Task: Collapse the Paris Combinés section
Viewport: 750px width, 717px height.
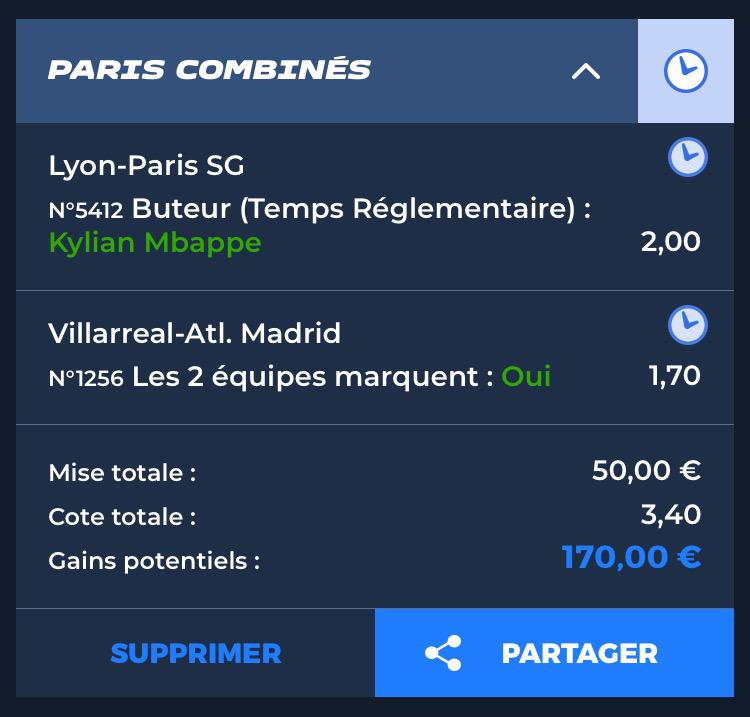Action: (x=585, y=71)
